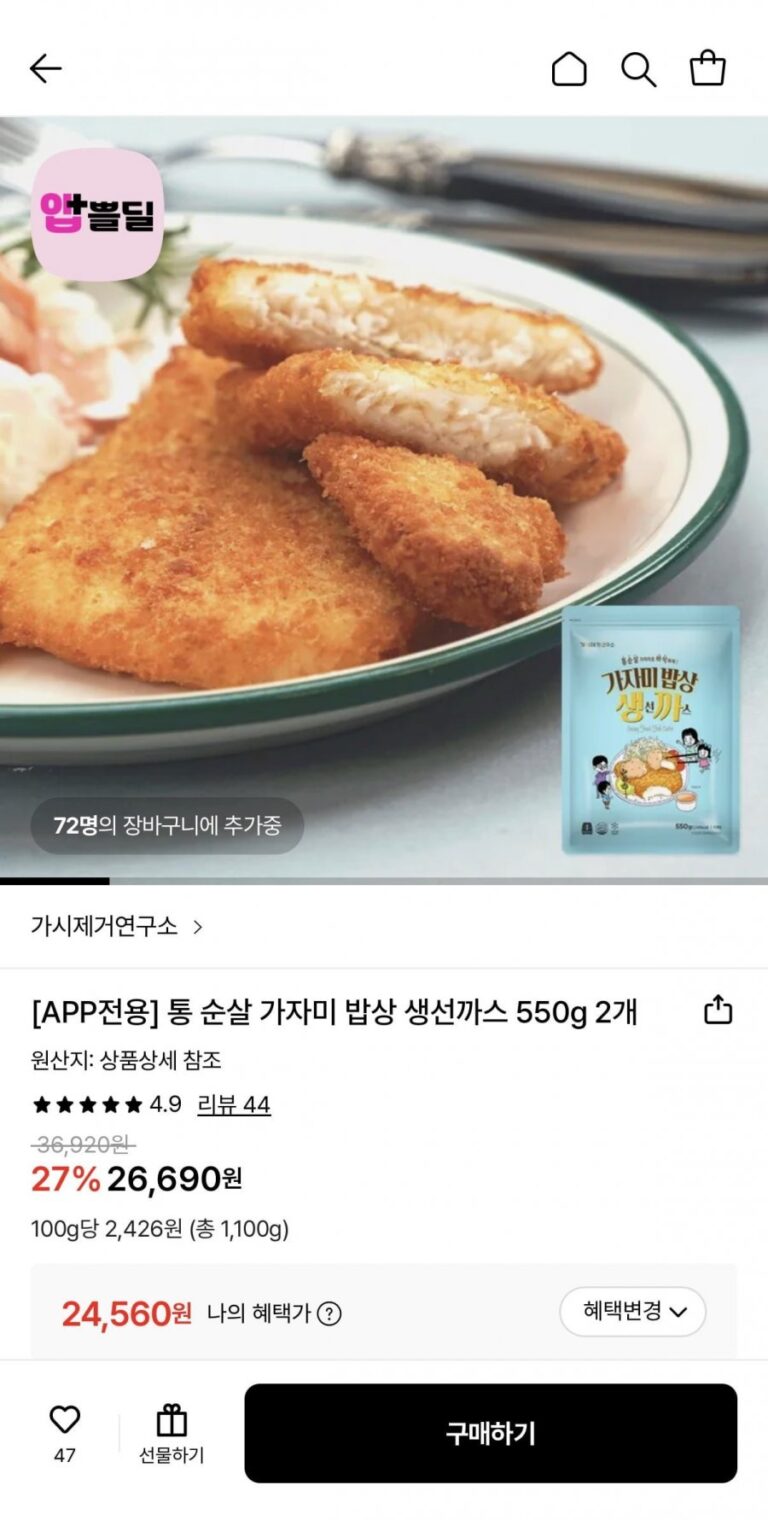The width and height of the screenshot is (768, 1520).
Task: Expand the 혜택변경 dropdown
Action: pyautogui.click(x=632, y=1311)
